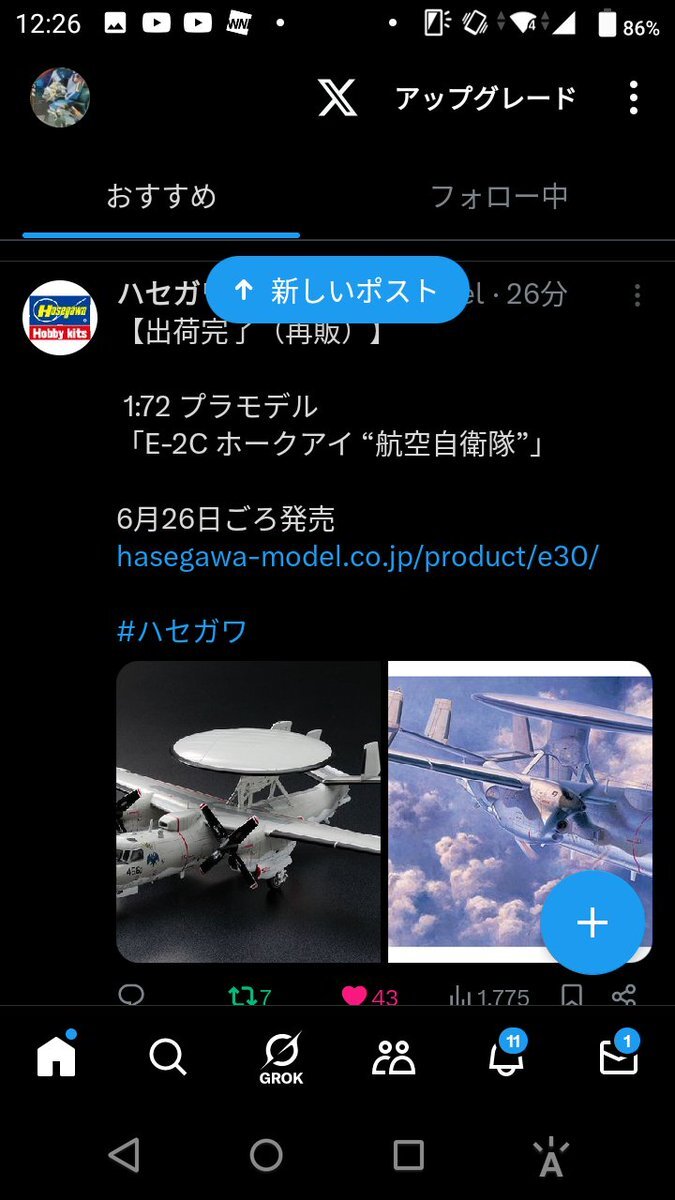Screen dimensions: 675x1200
Task: Repost the Hasegawa E-2C post
Action: pos(241,996)
